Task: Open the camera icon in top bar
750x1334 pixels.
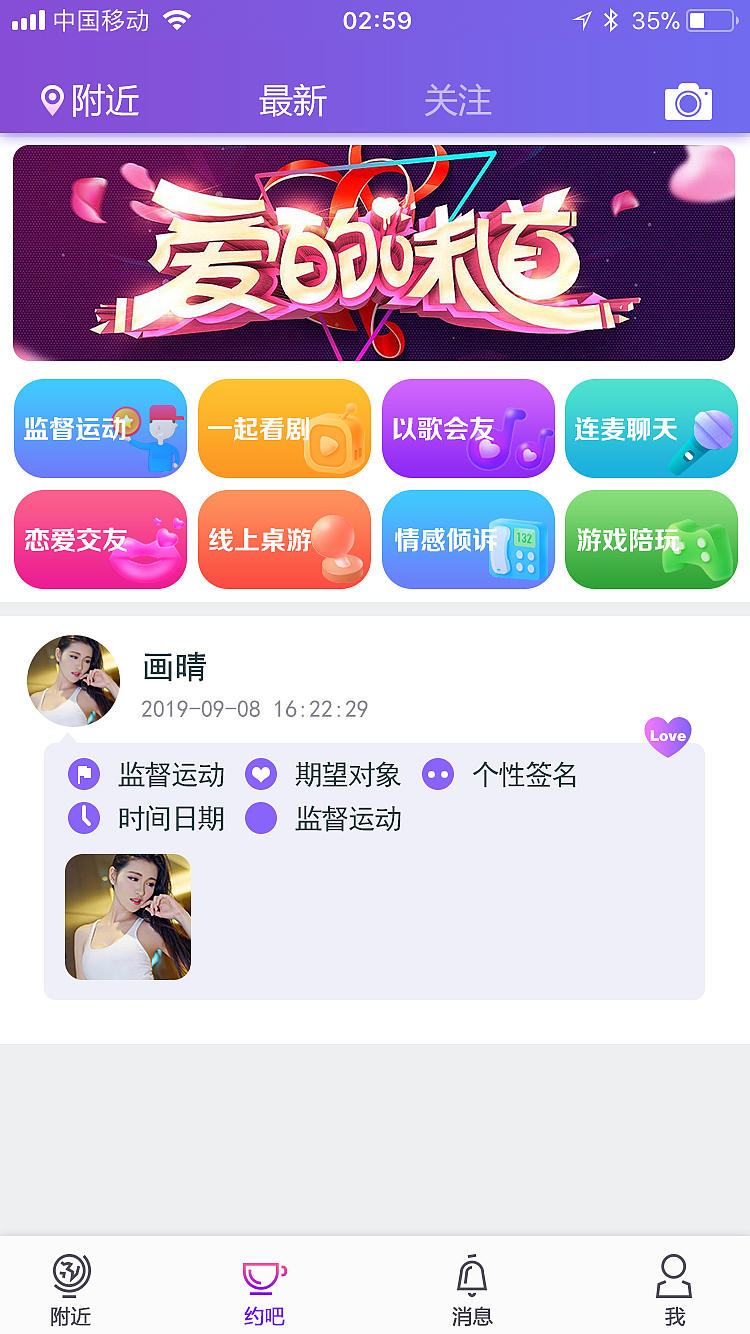Action: pos(687,100)
